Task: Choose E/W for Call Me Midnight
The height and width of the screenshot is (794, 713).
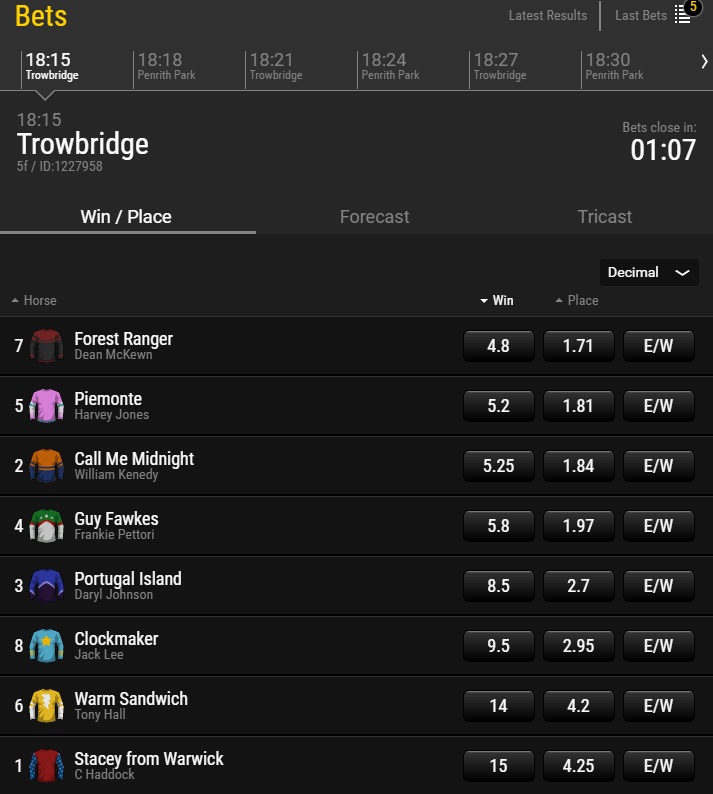Action: click(x=658, y=466)
